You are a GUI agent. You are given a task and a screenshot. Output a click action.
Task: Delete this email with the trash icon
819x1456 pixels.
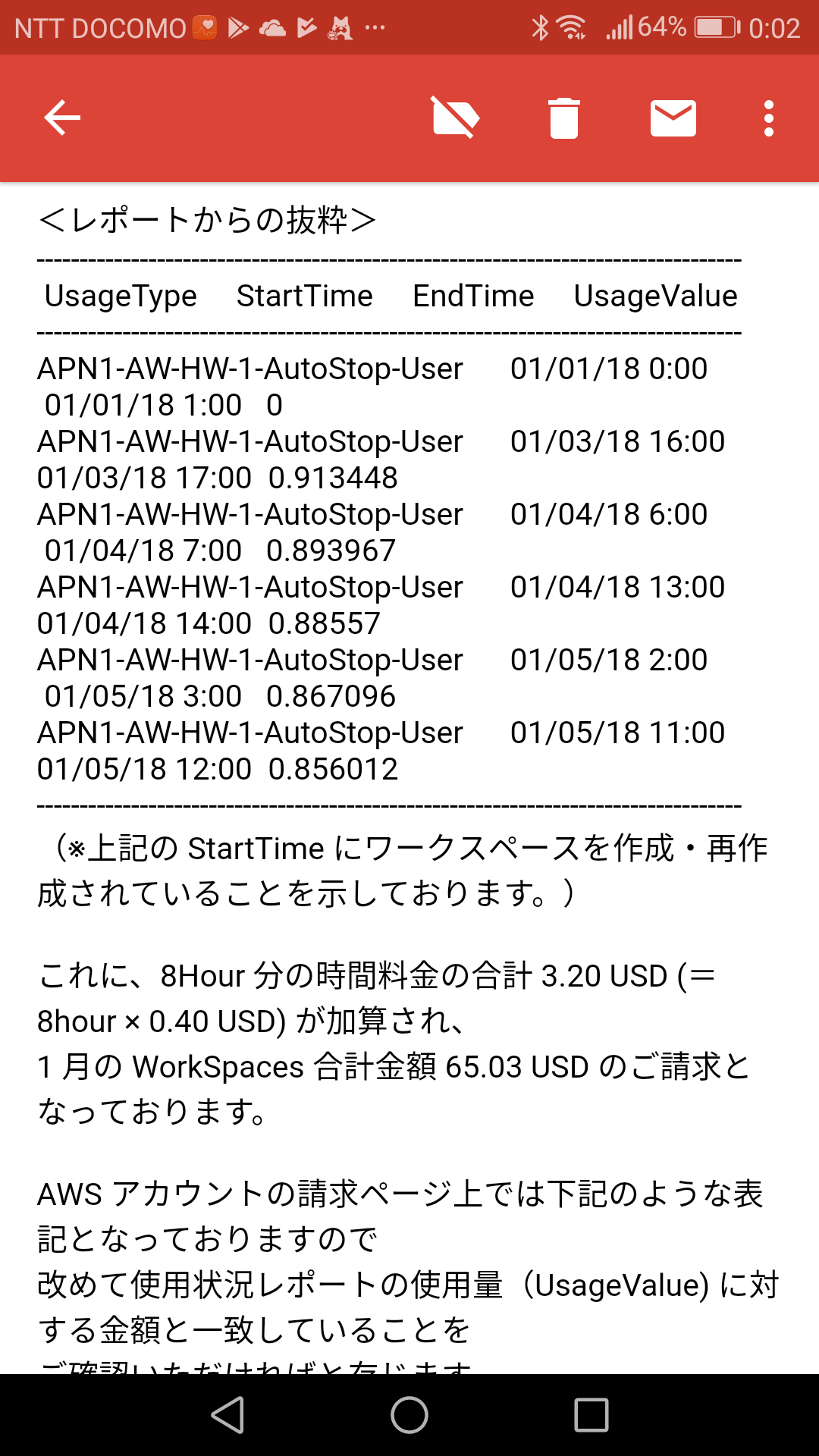coord(564,118)
